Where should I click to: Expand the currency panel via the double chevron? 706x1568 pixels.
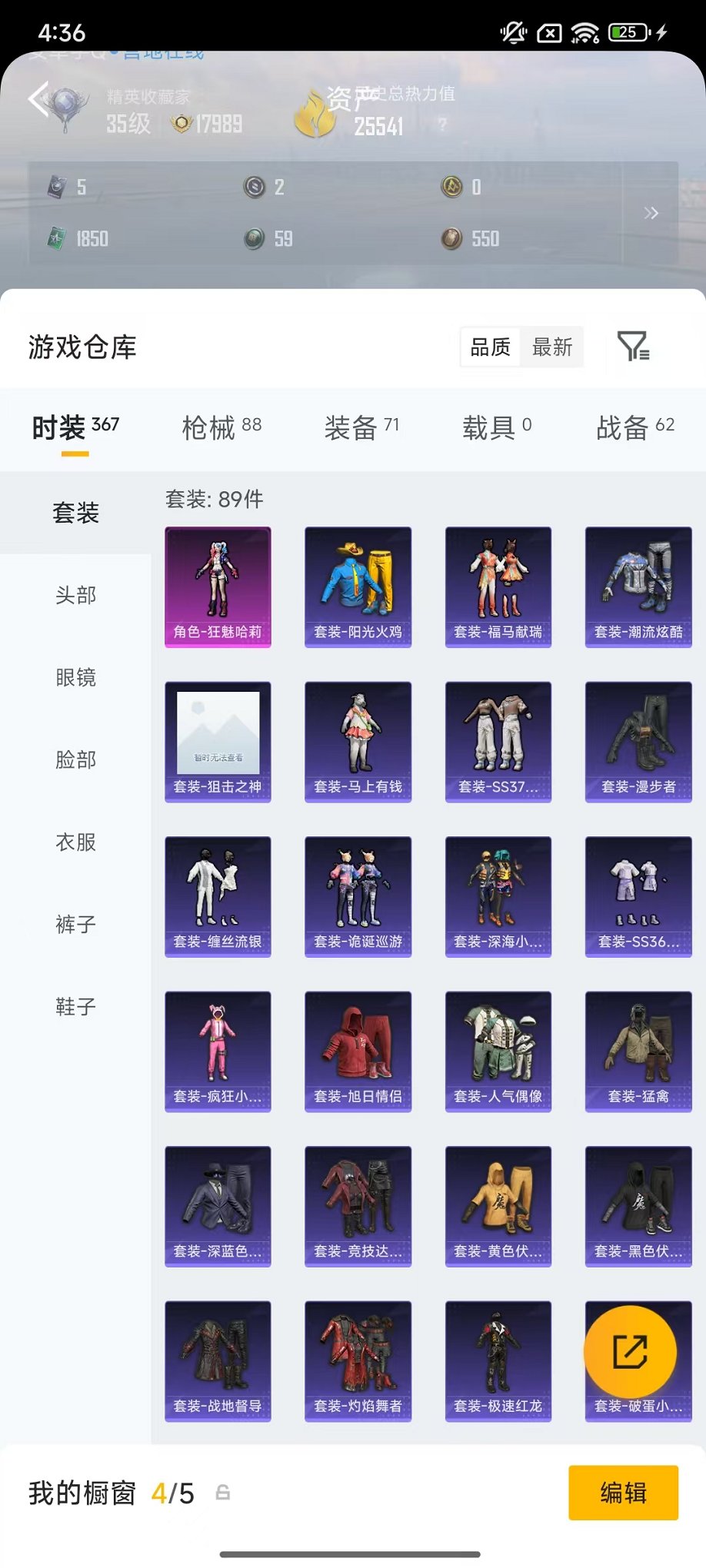[x=651, y=213]
